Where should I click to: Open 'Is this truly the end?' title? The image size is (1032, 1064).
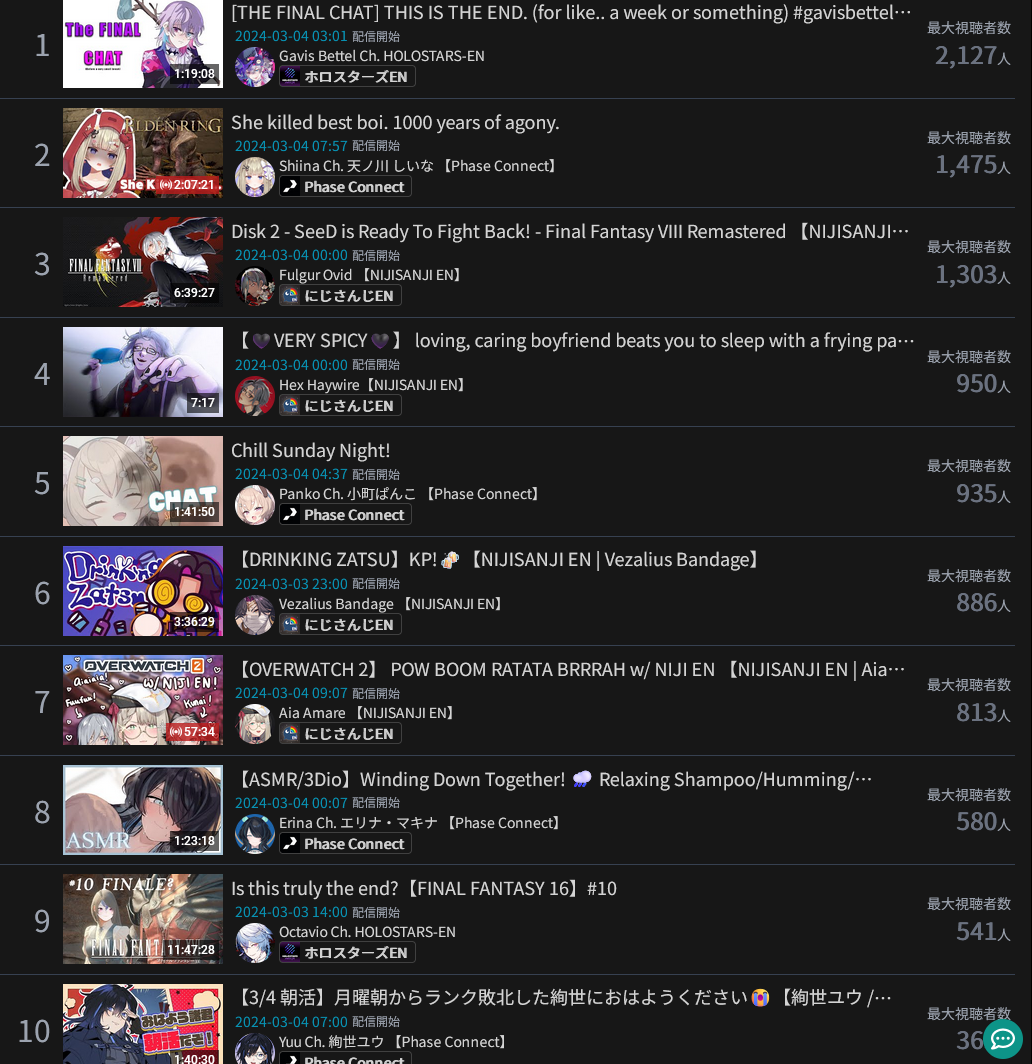point(423,888)
